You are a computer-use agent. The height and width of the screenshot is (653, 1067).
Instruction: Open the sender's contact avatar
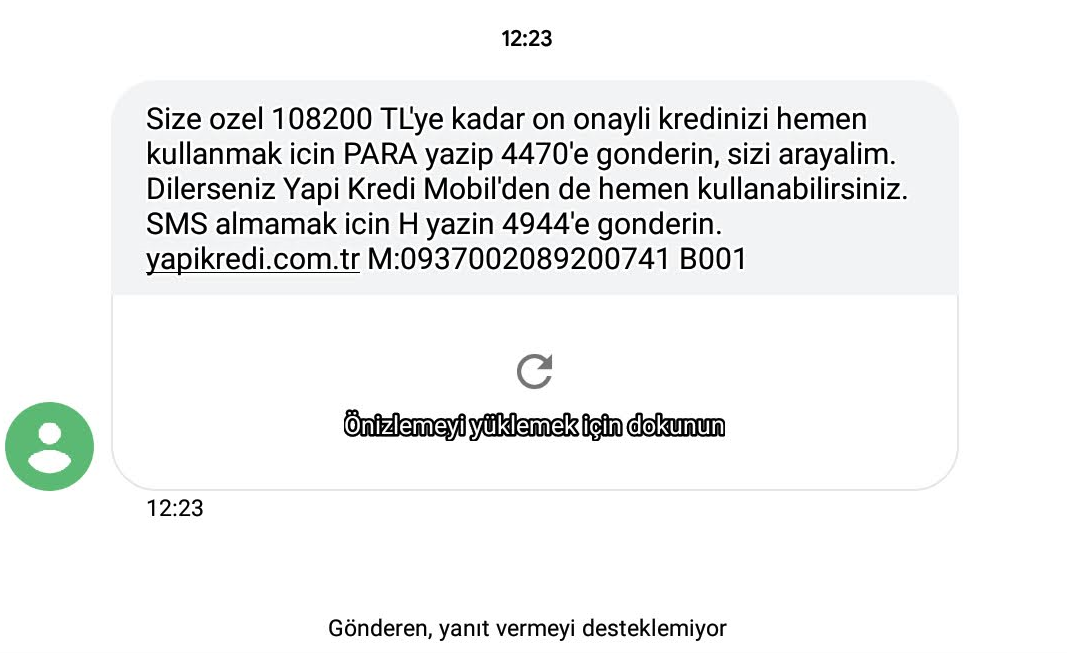pos(49,446)
